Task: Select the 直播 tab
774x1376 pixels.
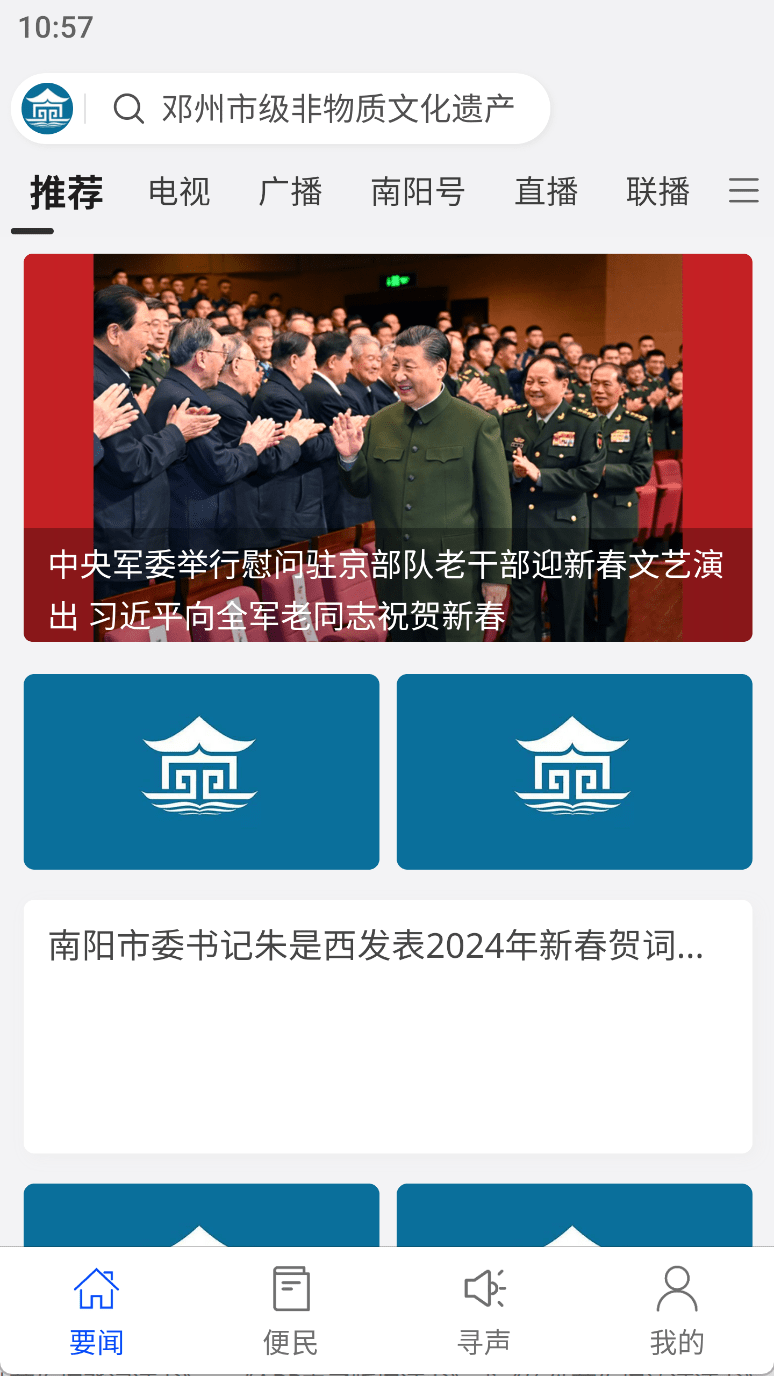Action: click(546, 191)
